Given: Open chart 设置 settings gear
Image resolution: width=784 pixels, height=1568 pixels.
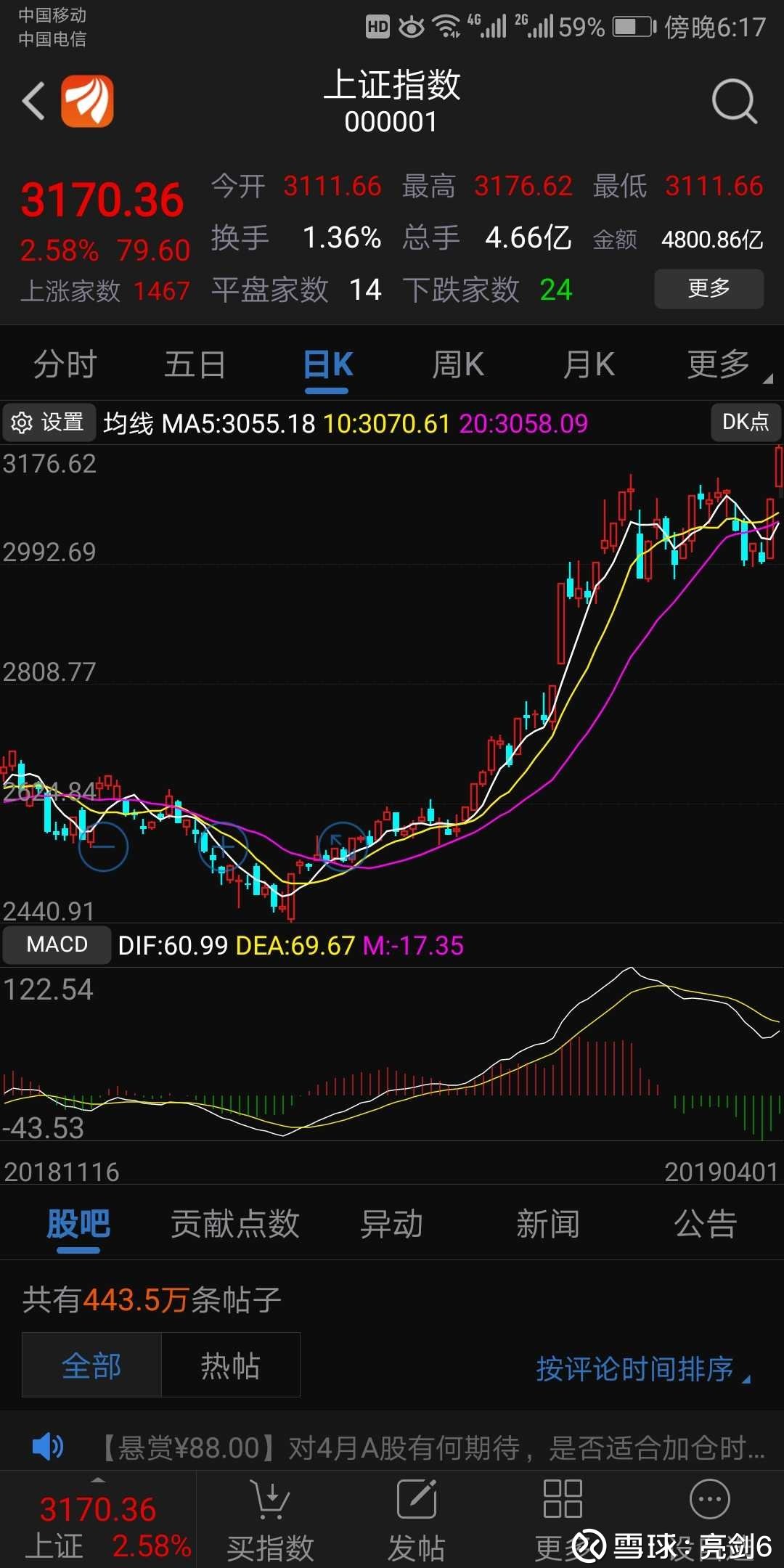Looking at the screenshot, I should [48, 422].
